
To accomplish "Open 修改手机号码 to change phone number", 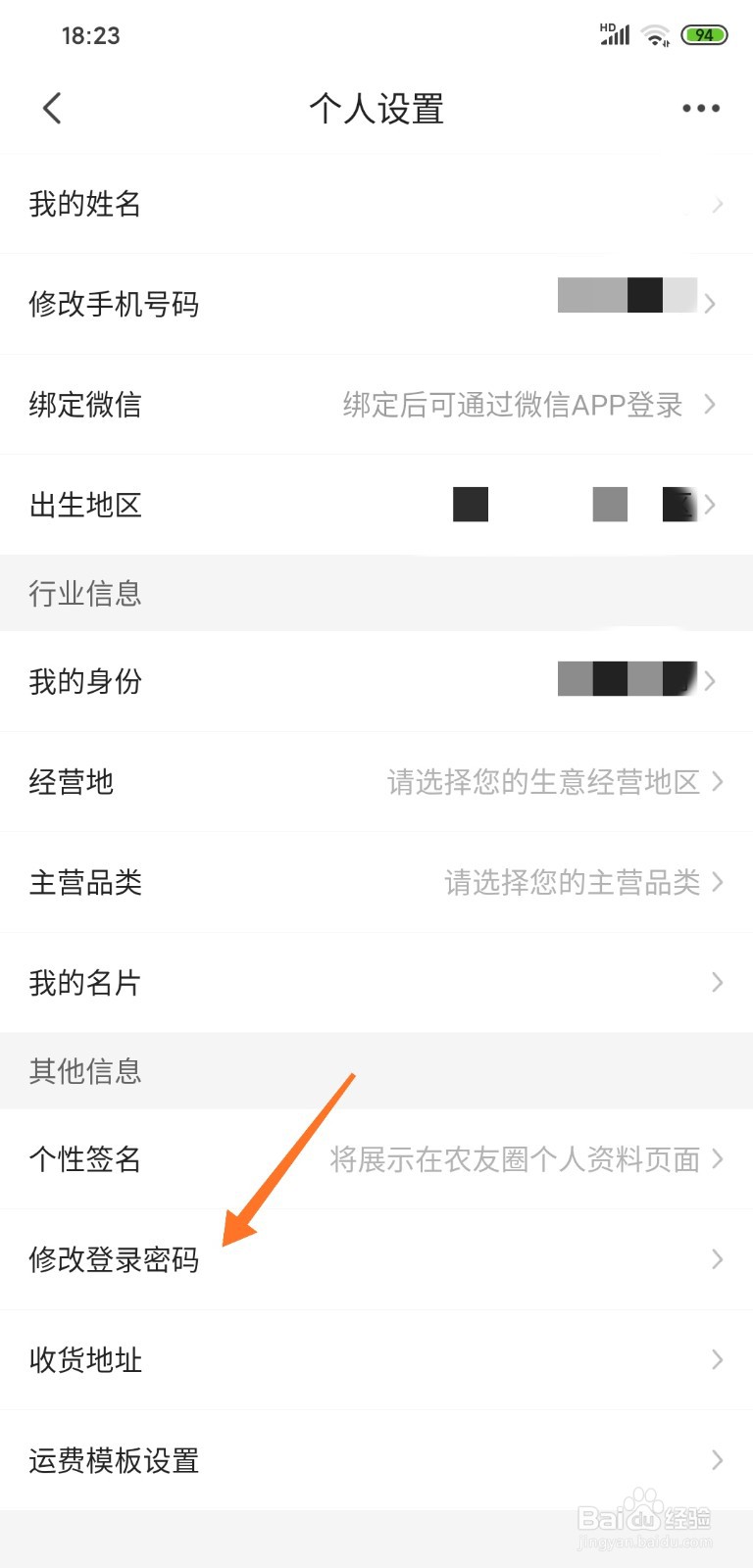I will pyautogui.click(x=115, y=305).
